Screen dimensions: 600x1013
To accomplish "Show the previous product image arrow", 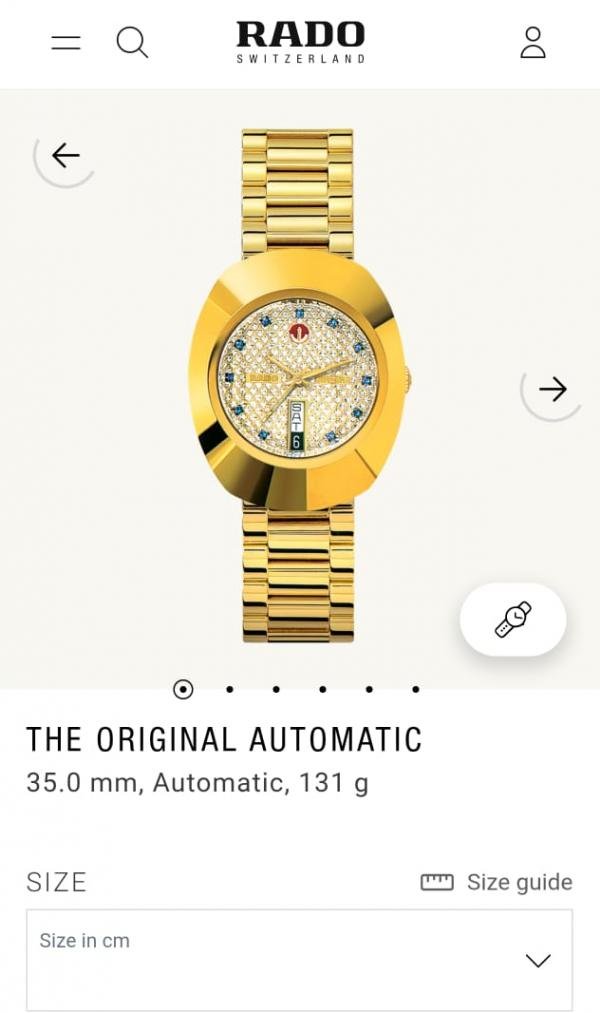I will pyautogui.click(x=66, y=155).
